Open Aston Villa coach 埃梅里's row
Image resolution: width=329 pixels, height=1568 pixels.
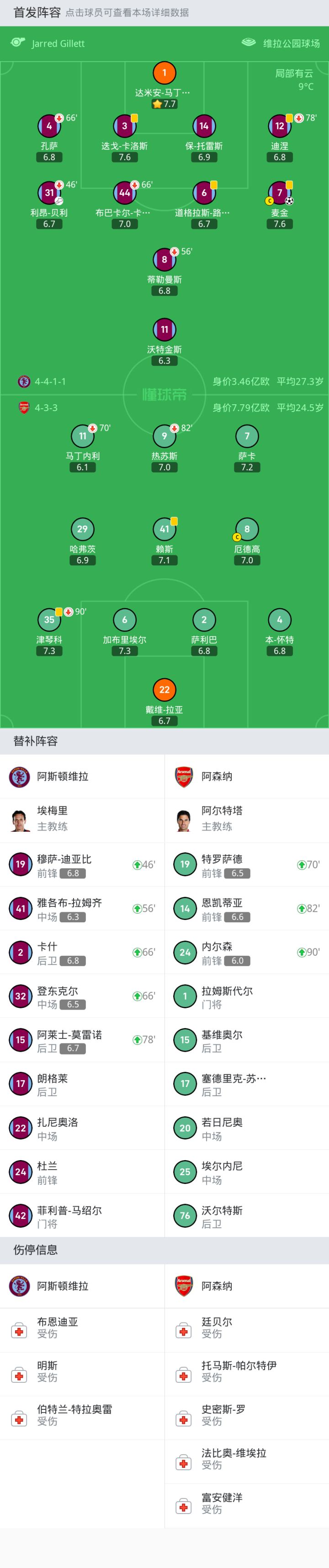click(82, 819)
